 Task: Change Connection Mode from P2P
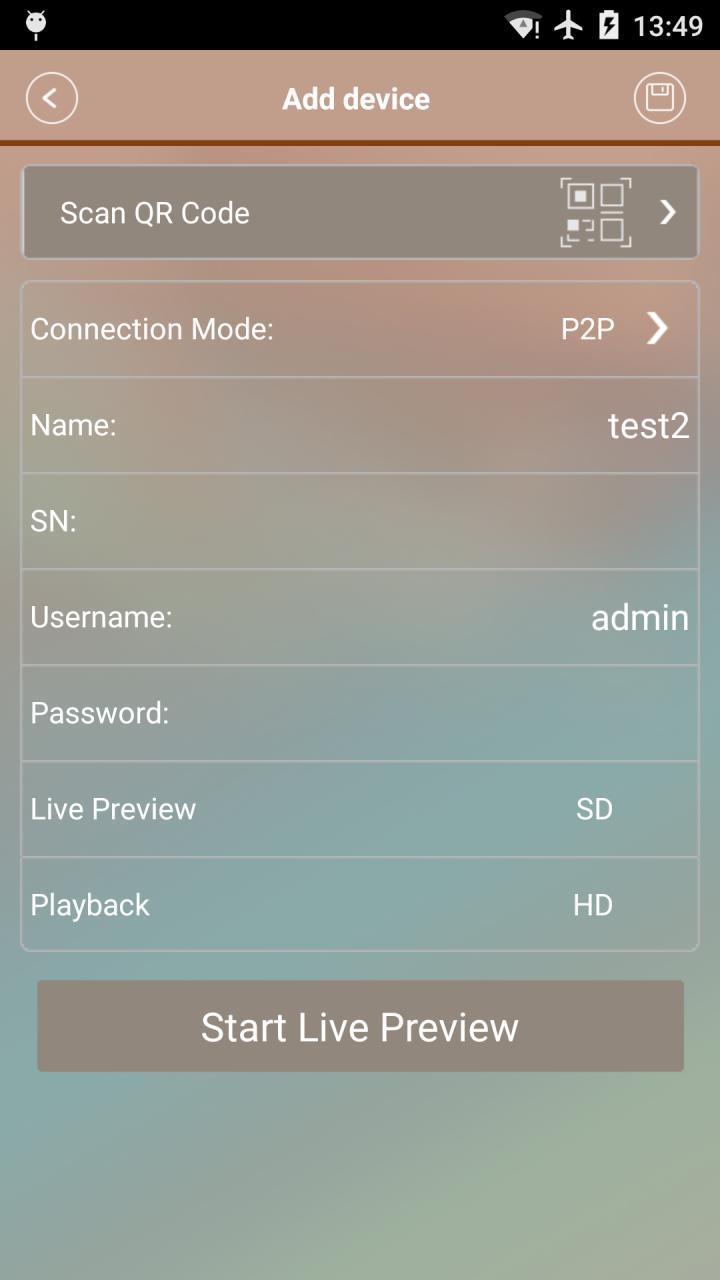coord(610,329)
